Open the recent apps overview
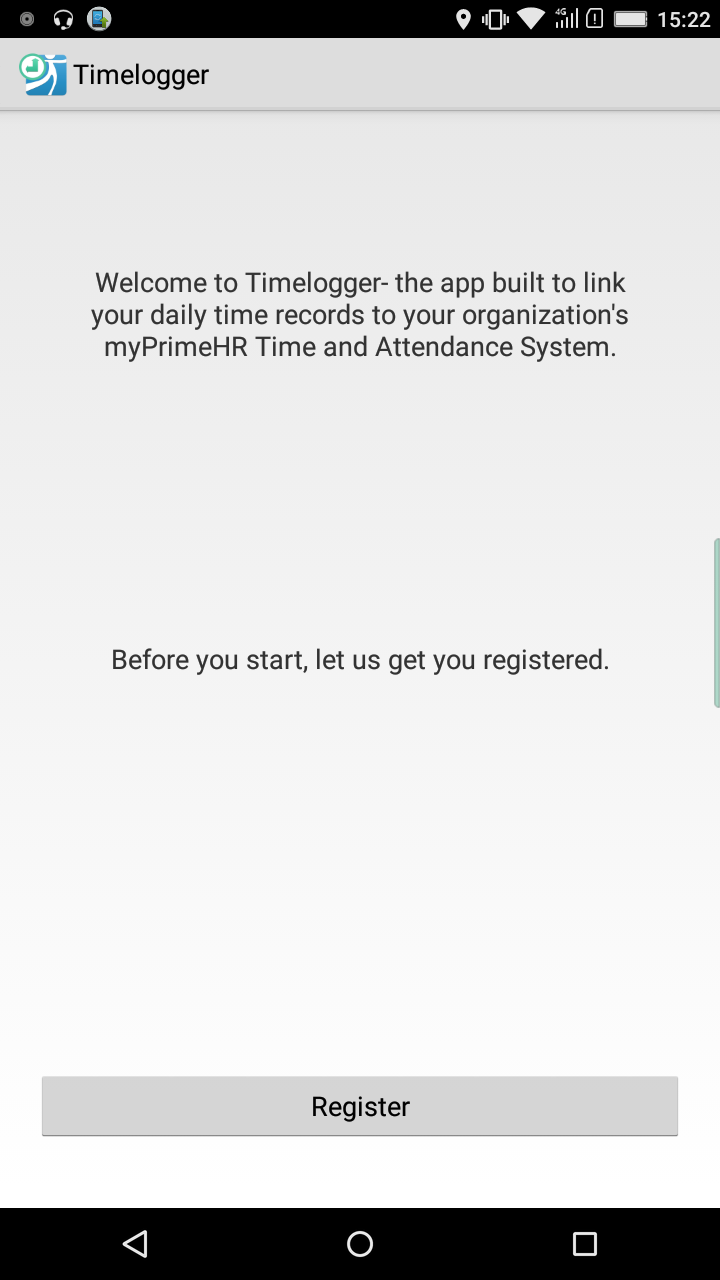The width and height of the screenshot is (720, 1280). [x=585, y=1243]
